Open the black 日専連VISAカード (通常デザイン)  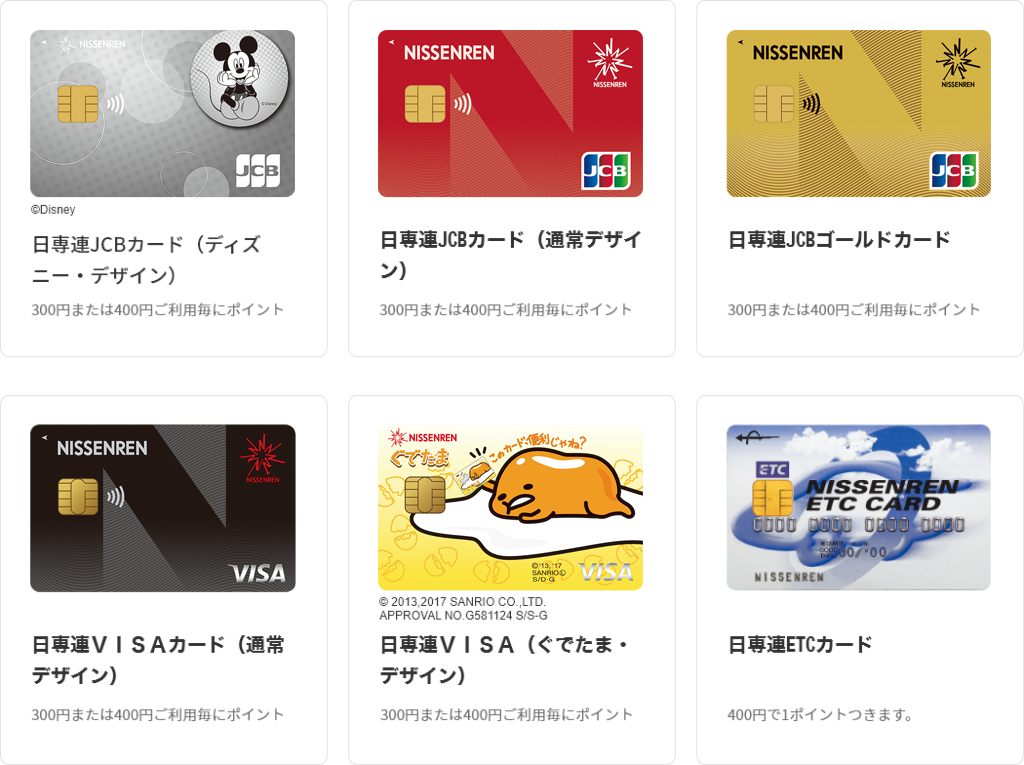pyautogui.click(x=163, y=508)
